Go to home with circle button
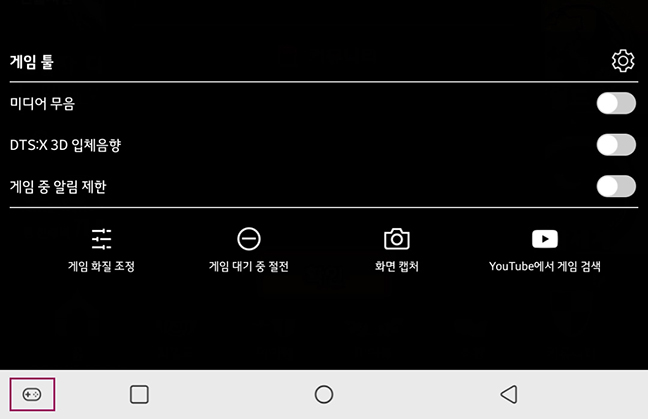This screenshot has width=648, height=419. point(324,394)
